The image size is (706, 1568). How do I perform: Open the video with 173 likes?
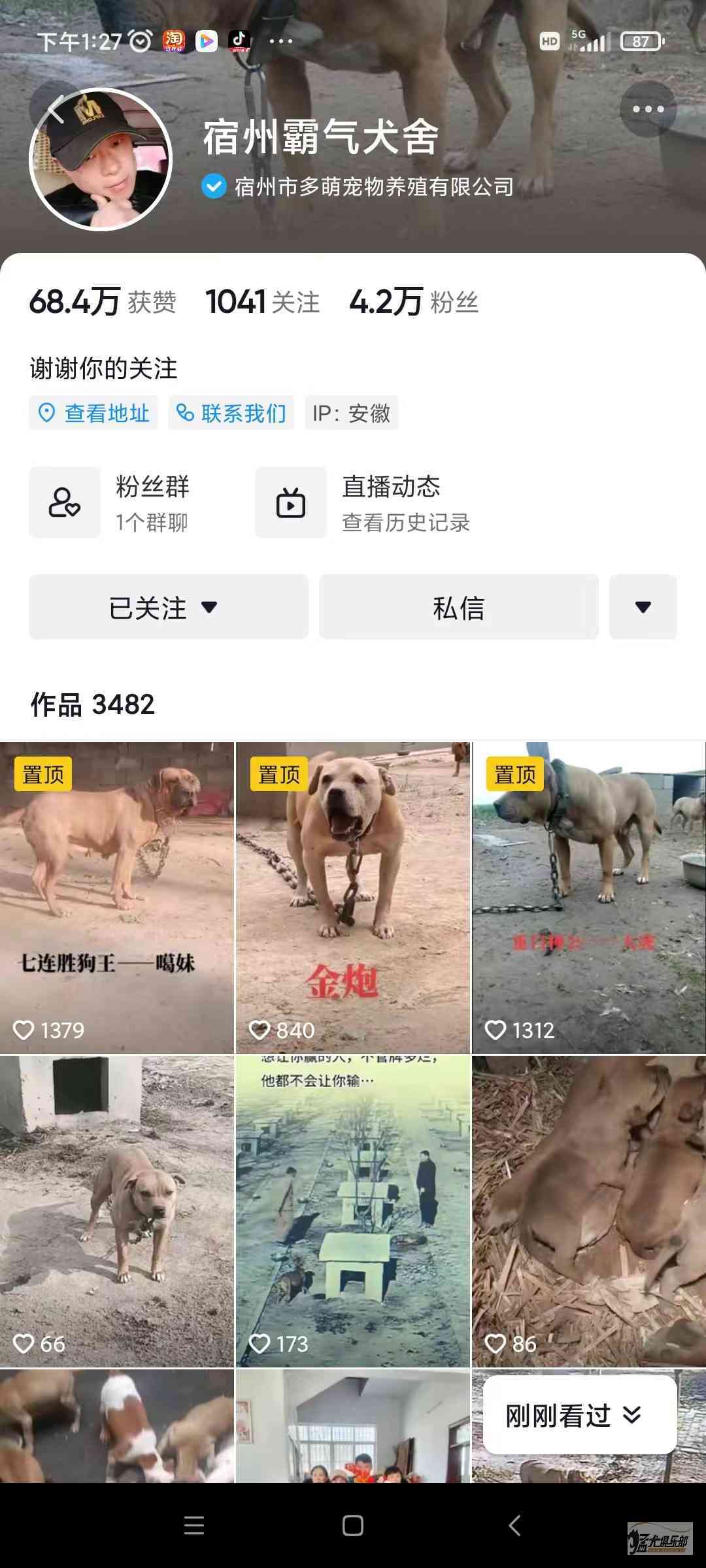pyautogui.click(x=353, y=1211)
